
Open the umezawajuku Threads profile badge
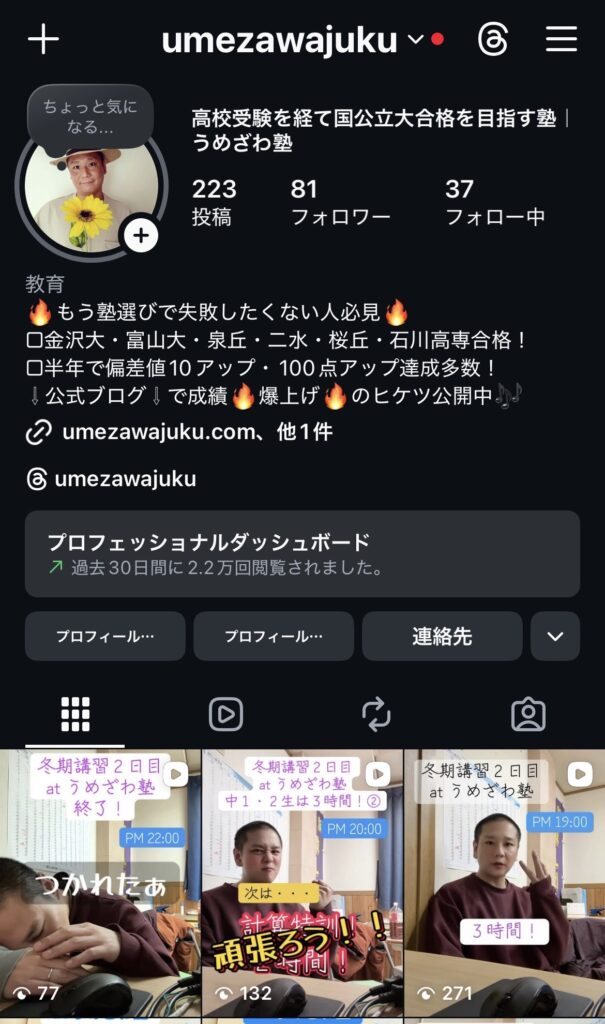pyautogui.click(x=112, y=479)
